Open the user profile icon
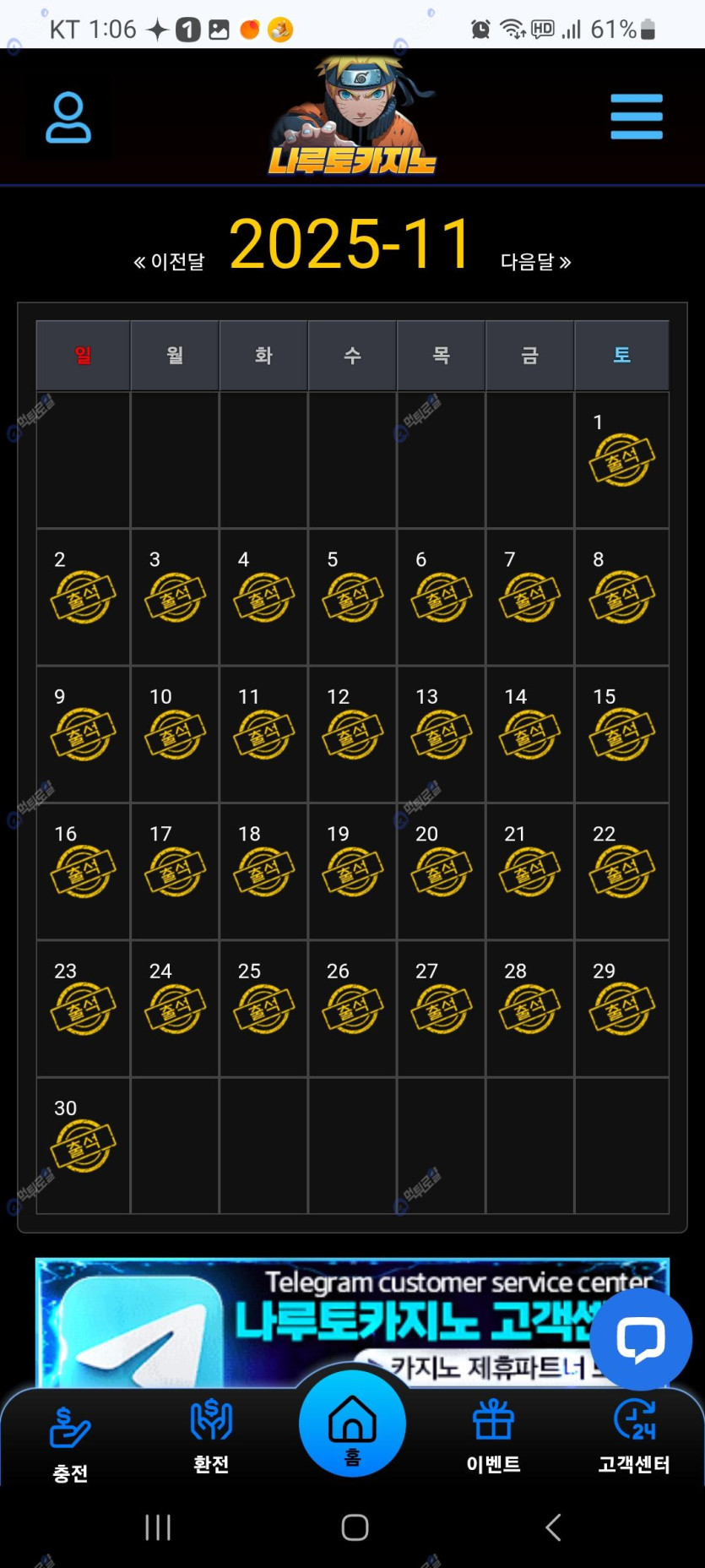The height and width of the screenshot is (1568, 705). [x=68, y=117]
